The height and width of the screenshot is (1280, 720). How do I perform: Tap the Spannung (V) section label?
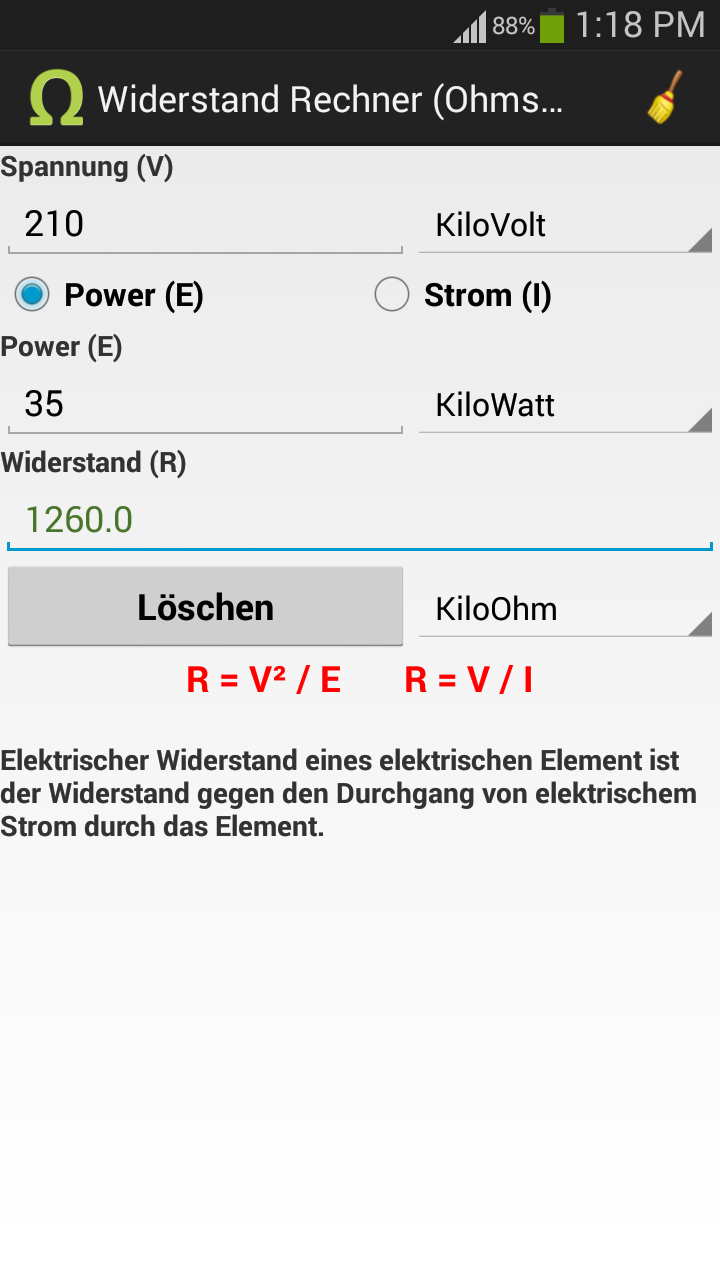pyautogui.click(x=87, y=166)
